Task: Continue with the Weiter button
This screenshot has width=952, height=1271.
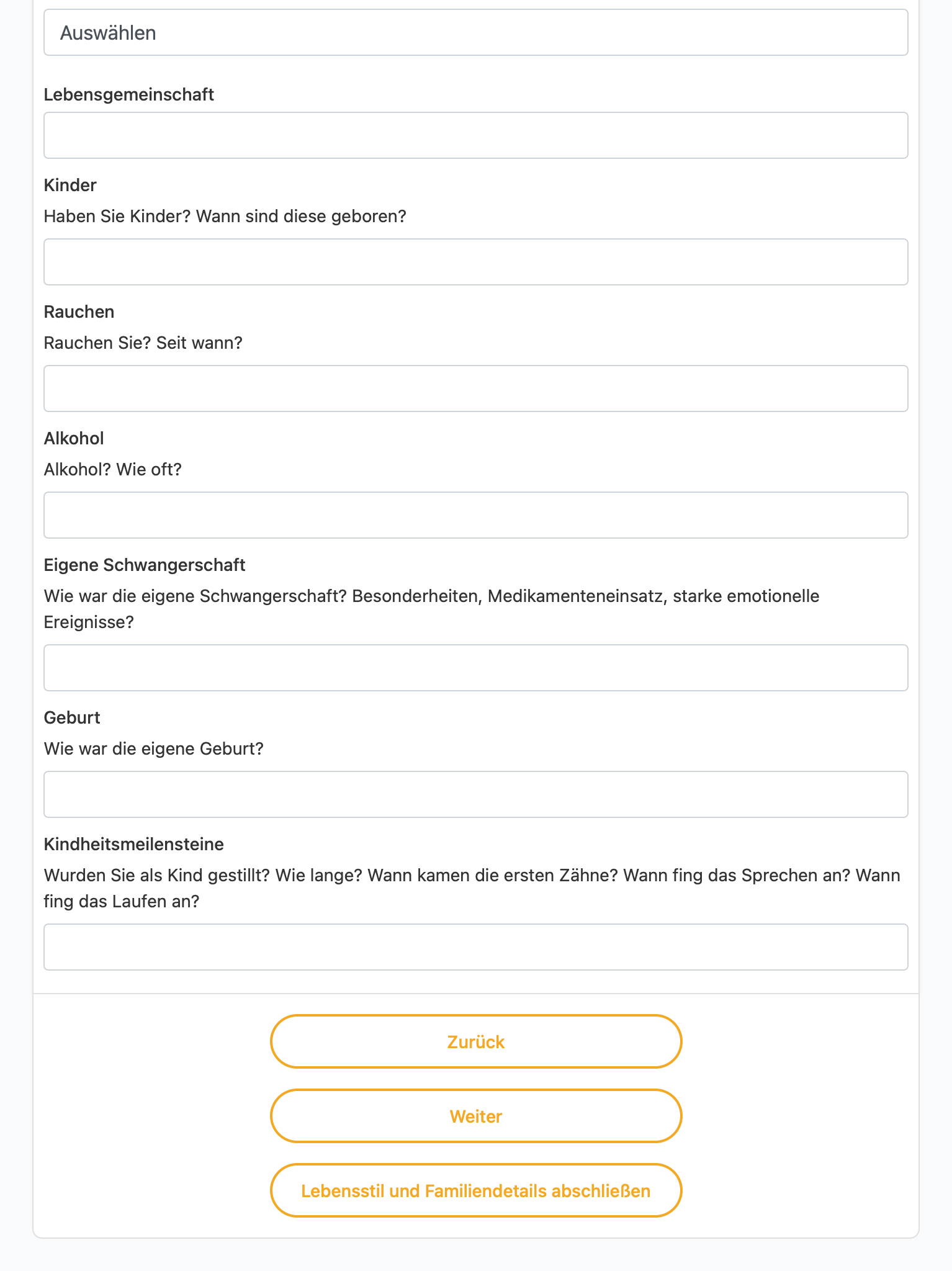Action: 476,1116
